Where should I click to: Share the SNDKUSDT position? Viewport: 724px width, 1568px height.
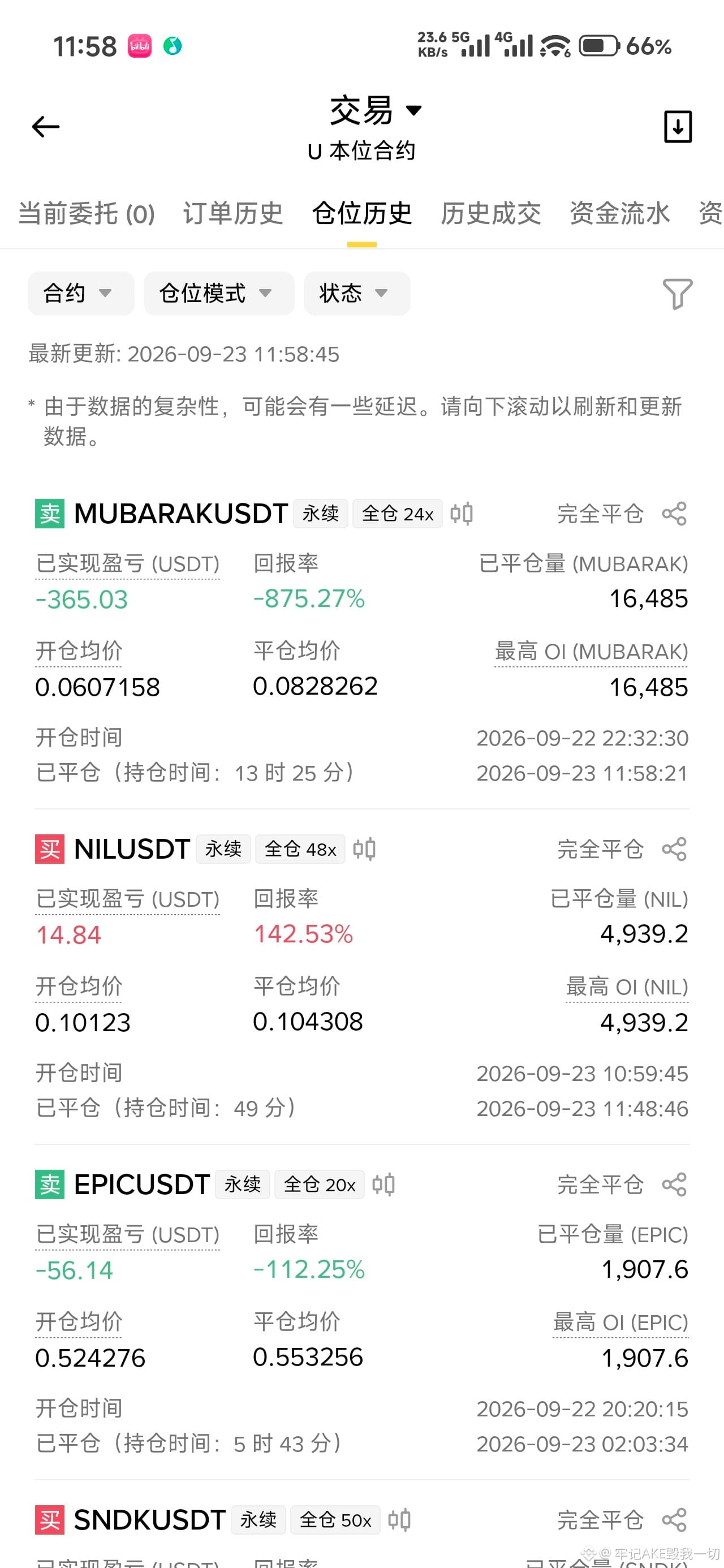[674, 1520]
